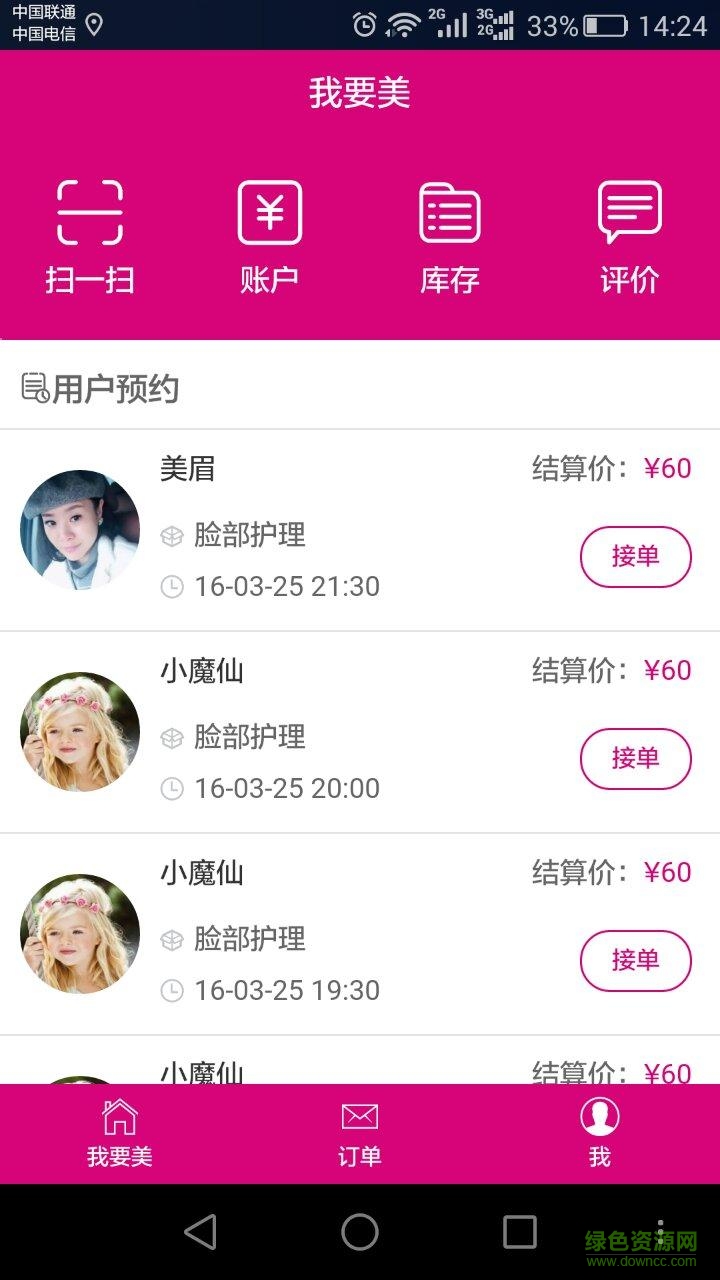Open the 扫一扫 scanner

[x=90, y=235]
